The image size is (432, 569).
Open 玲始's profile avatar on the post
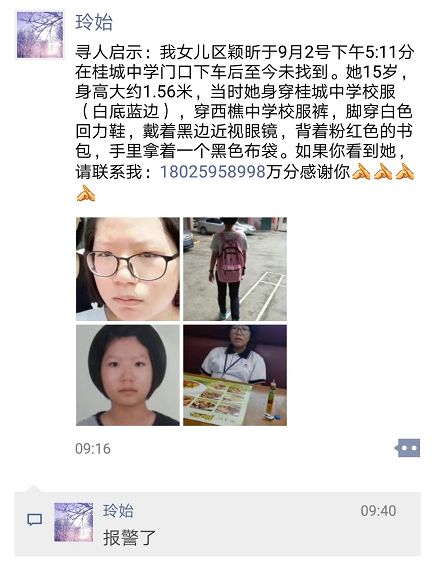click(40, 34)
